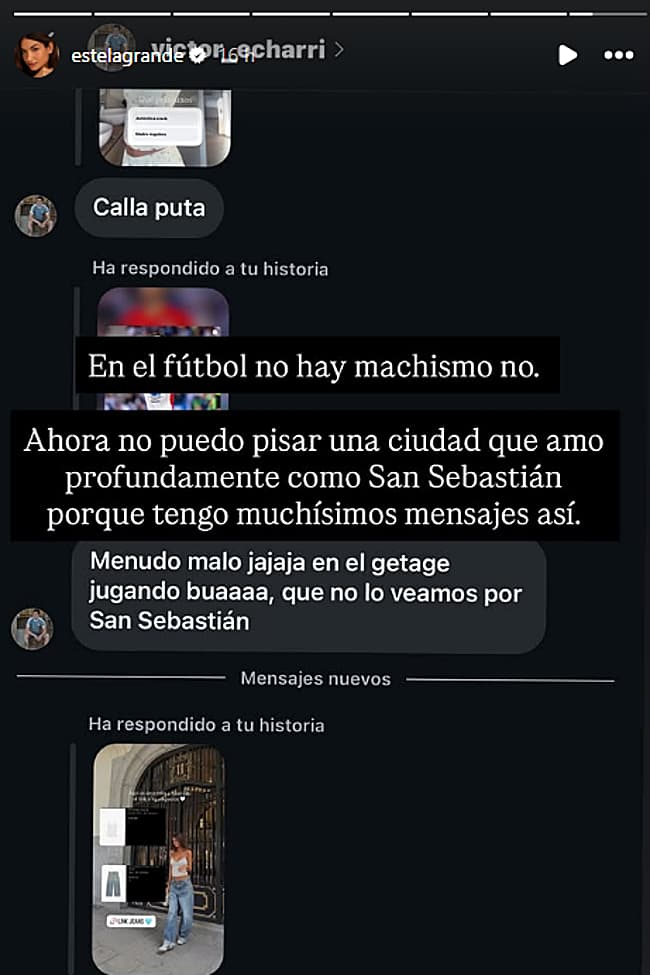
Task: Open estelagrande's profile picture
Action: pyautogui.click(x=36, y=55)
